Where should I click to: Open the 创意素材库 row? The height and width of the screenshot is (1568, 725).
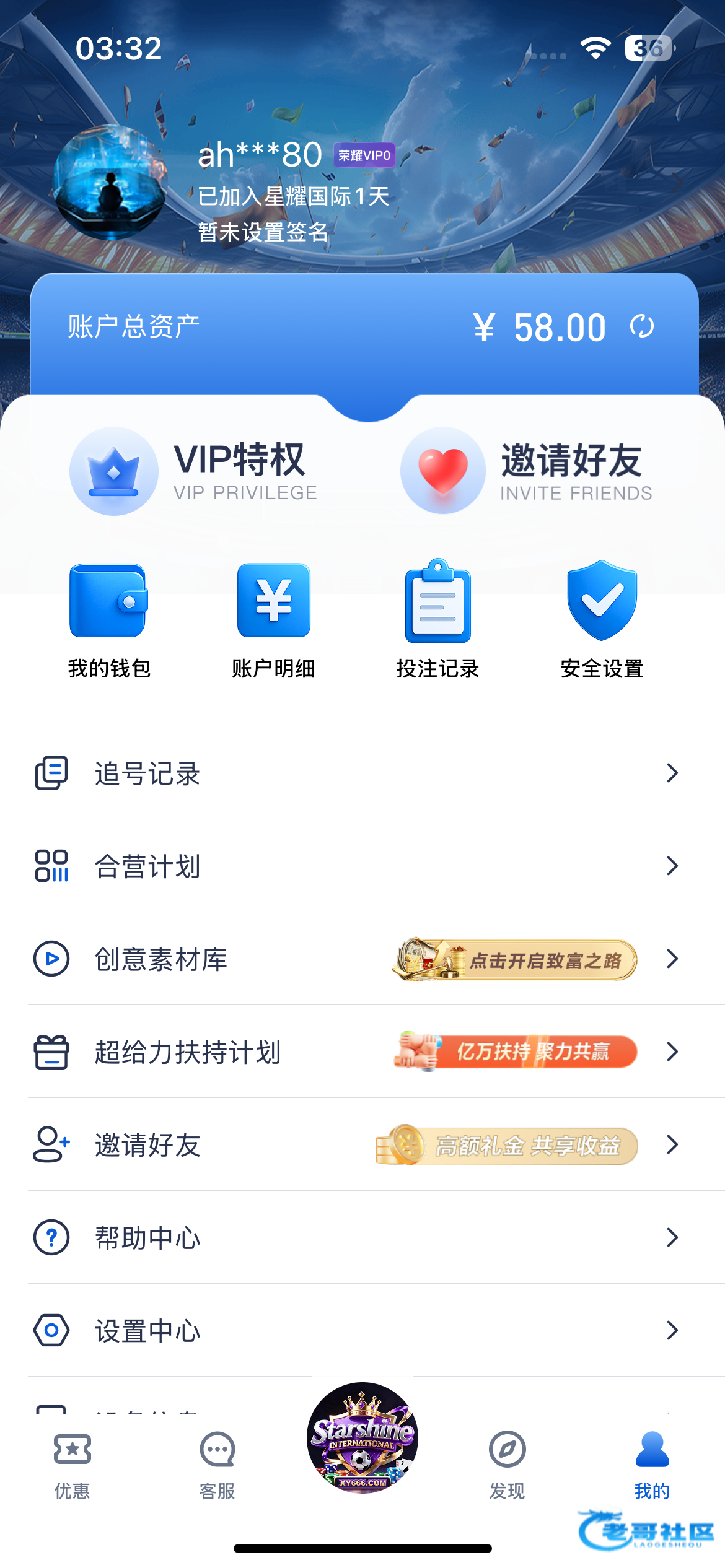pyautogui.click(x=362, y=959)
